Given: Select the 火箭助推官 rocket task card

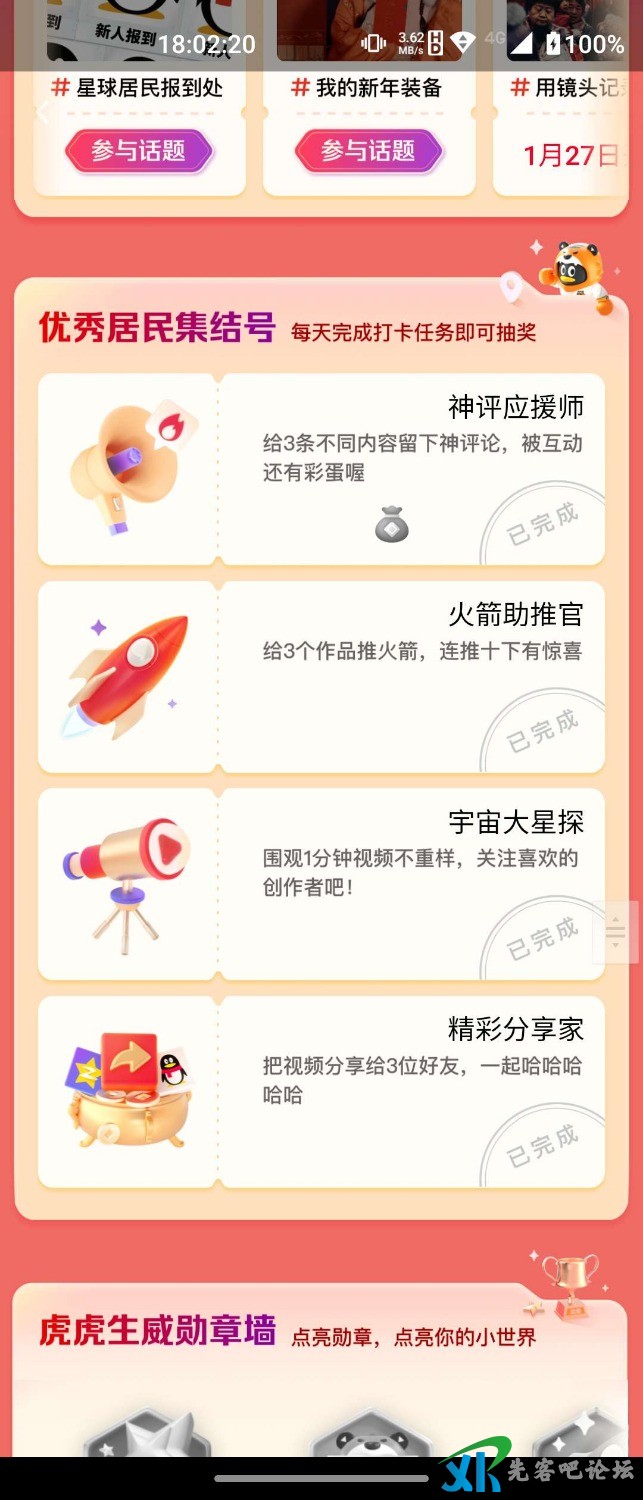Looking at the screenshot, I should 321,676.
